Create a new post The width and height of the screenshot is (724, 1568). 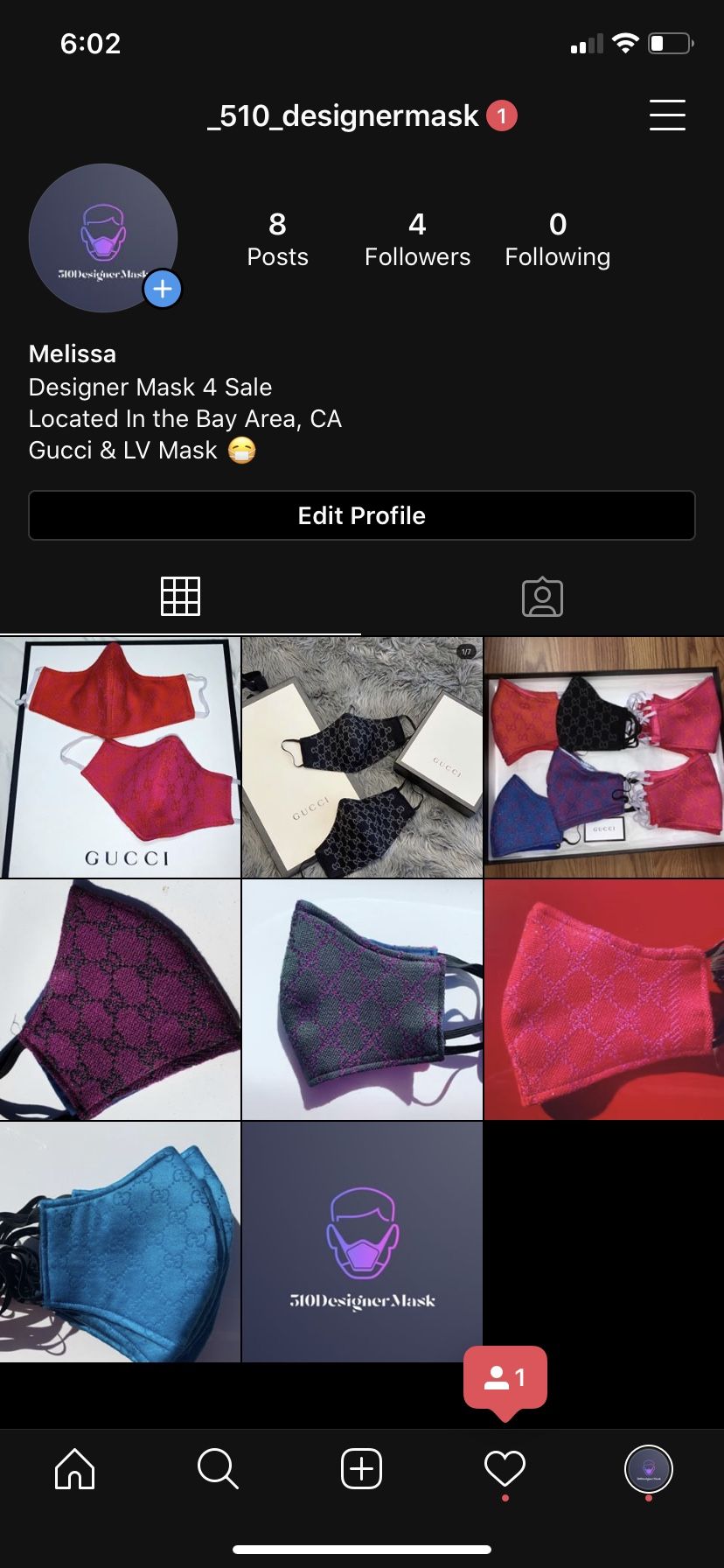click(x=361, y=1468)
